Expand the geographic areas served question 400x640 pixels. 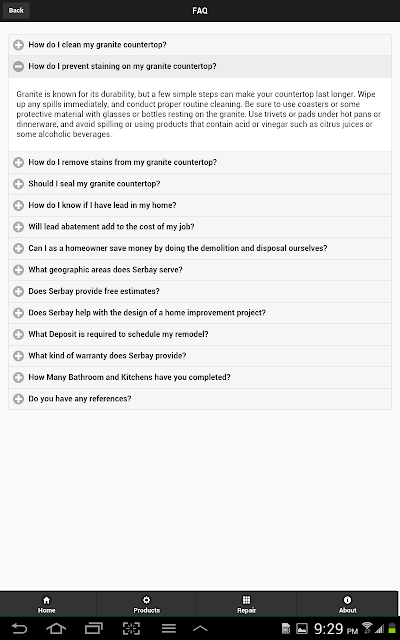point(200,270)
